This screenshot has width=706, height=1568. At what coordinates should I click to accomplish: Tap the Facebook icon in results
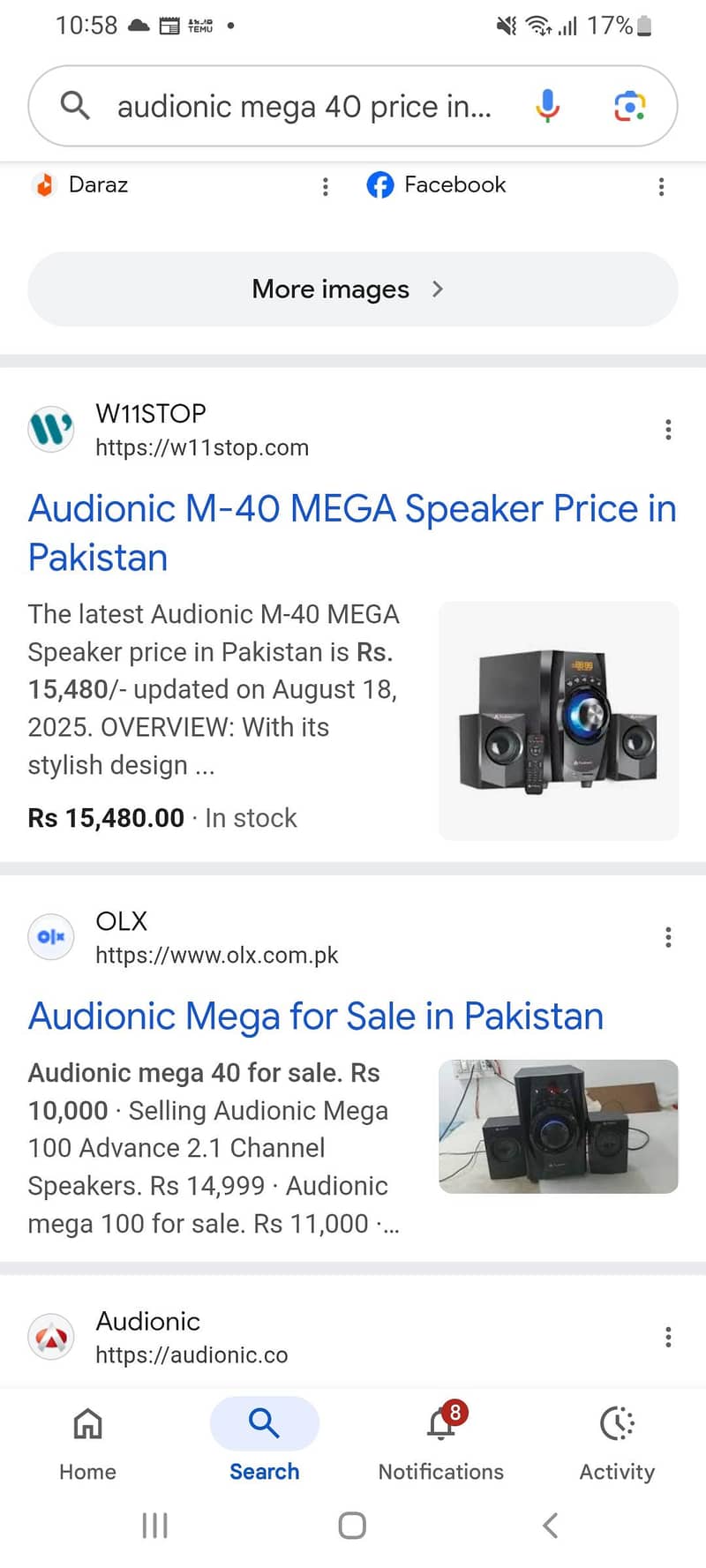click(x=379, y=185)
